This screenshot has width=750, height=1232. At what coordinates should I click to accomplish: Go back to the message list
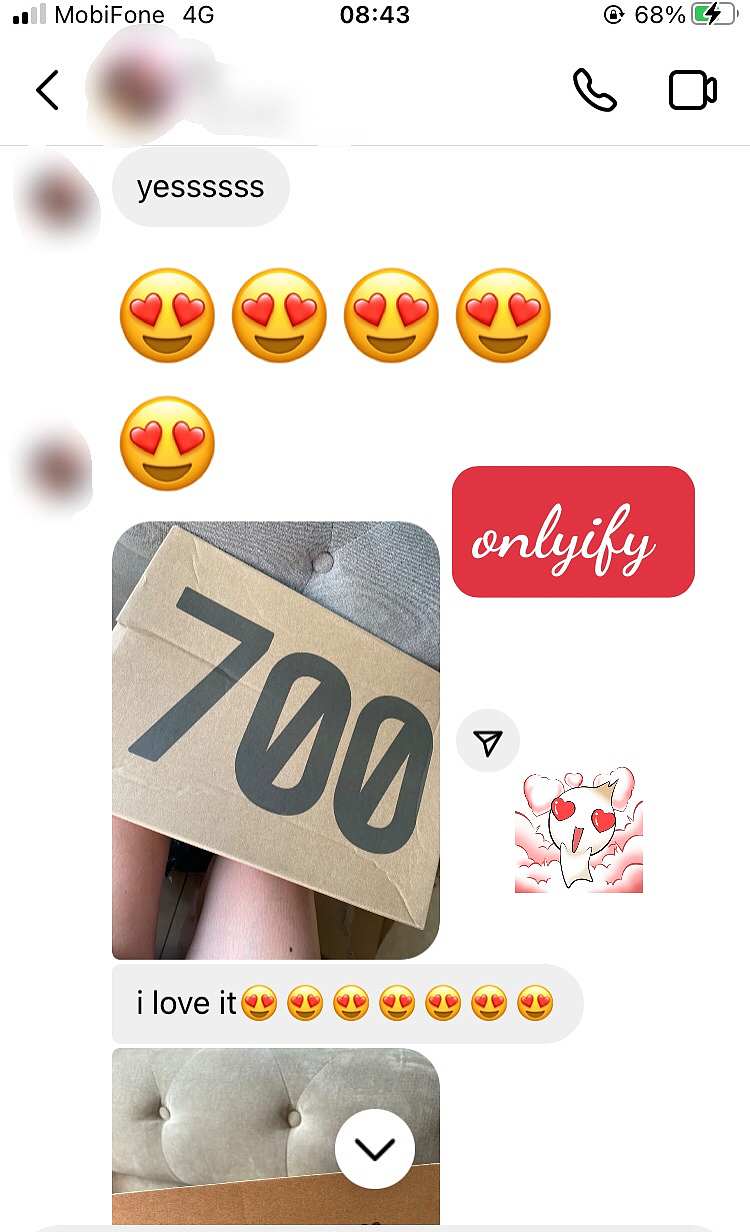click(47, 90)
